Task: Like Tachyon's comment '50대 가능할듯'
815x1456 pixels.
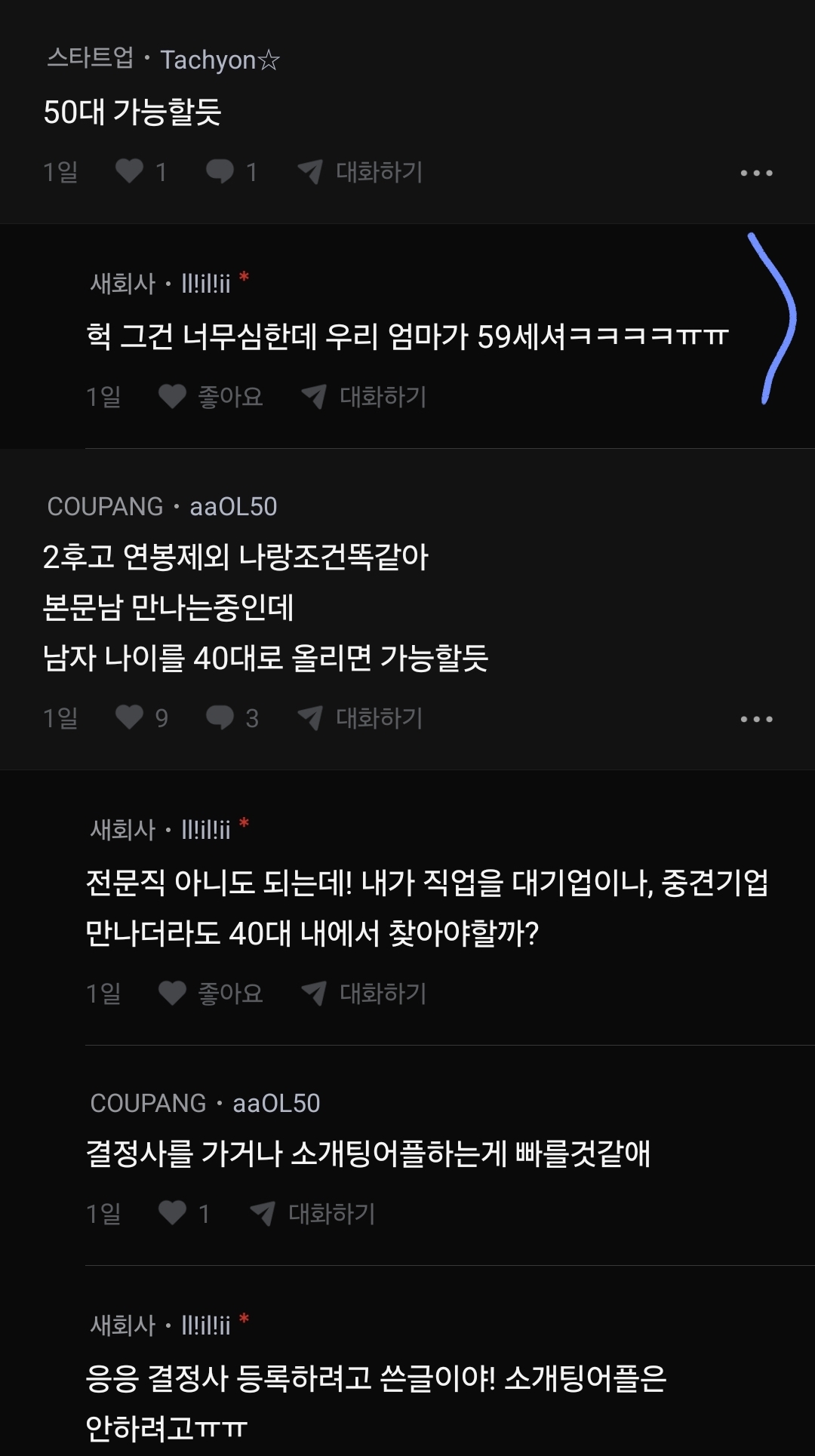Action: coord(130,171)
